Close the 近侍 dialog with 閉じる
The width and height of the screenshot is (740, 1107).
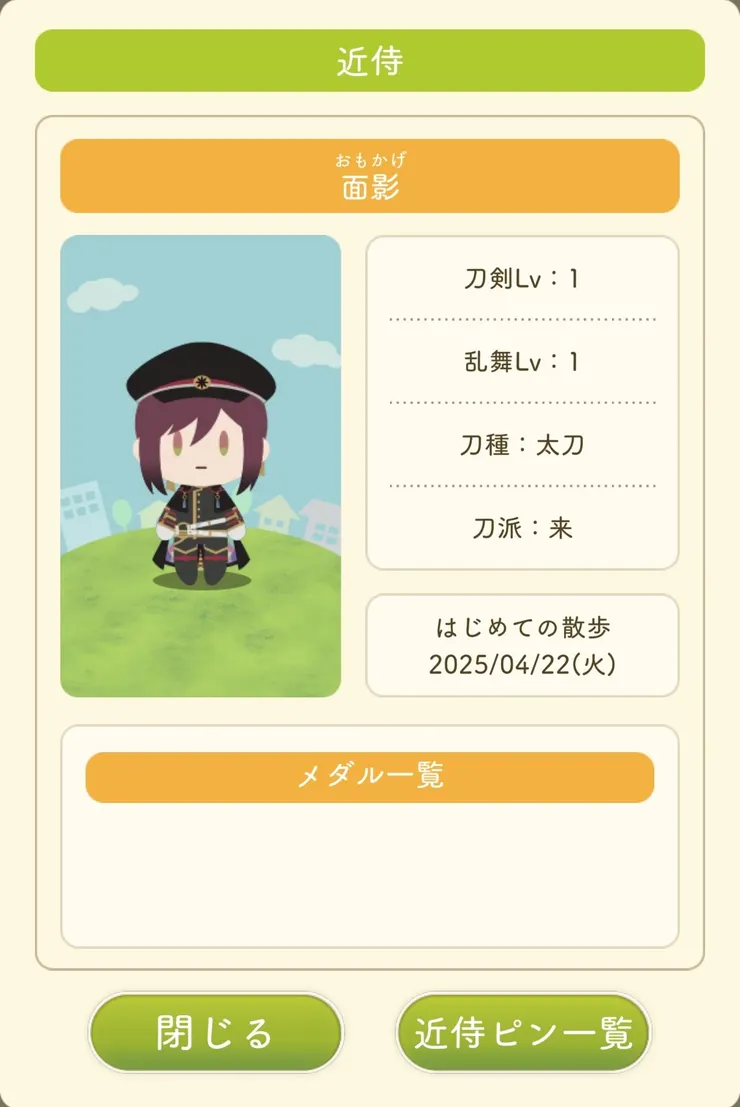pyautogui.click(x=215, y=1032)
